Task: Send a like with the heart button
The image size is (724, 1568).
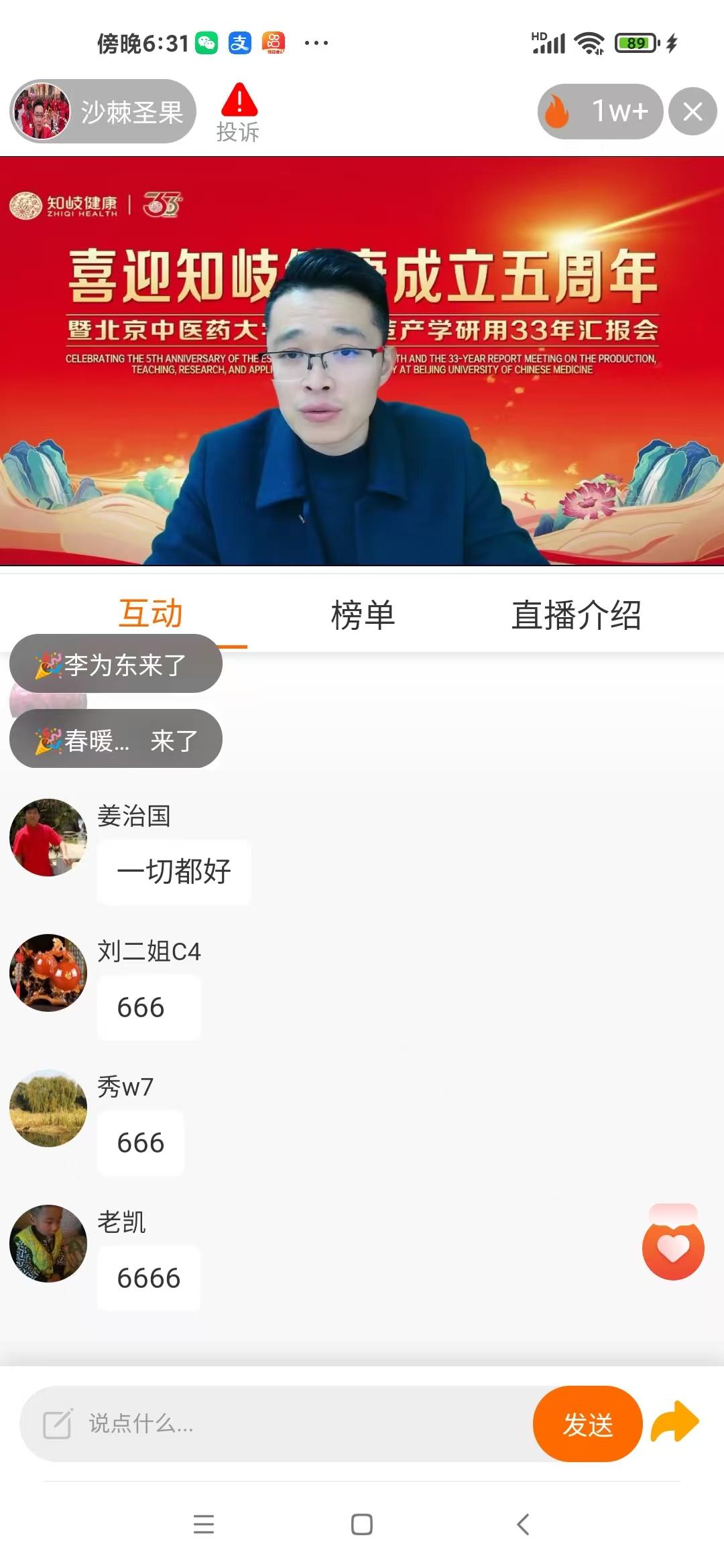Action: (x=673, y=1248)
